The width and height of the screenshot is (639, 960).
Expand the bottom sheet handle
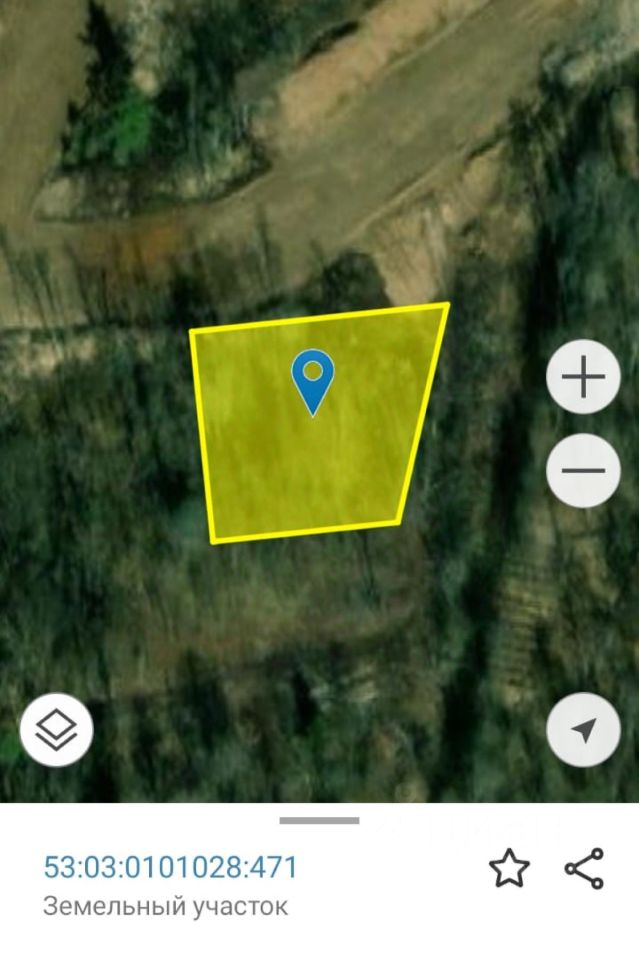pos(319,821)
